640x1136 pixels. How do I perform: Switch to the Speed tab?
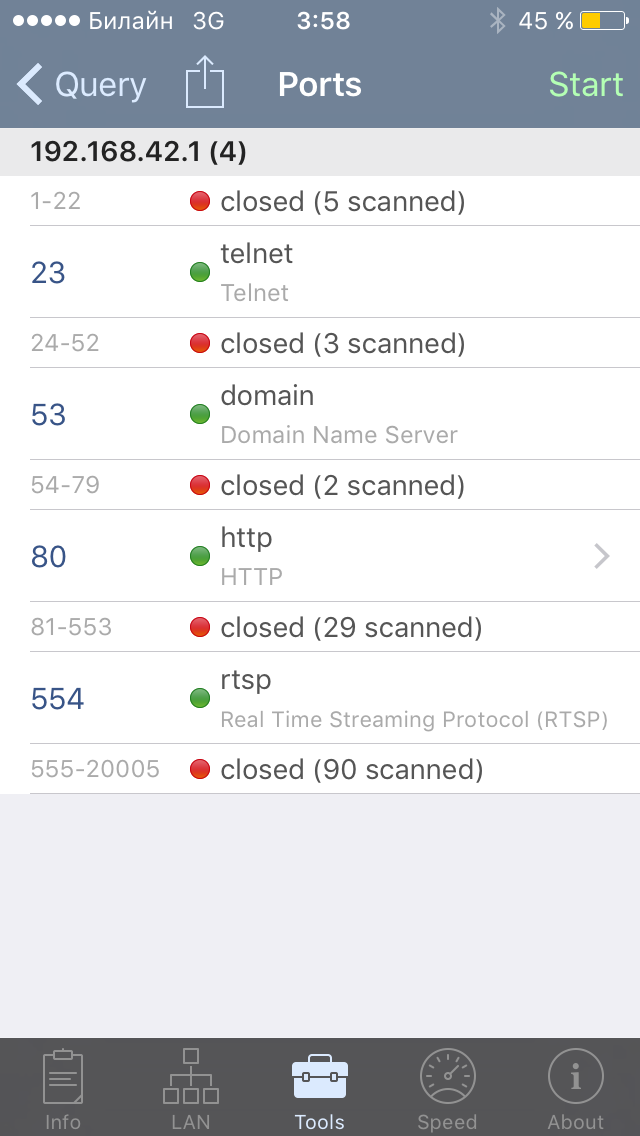coord(447,1090)
